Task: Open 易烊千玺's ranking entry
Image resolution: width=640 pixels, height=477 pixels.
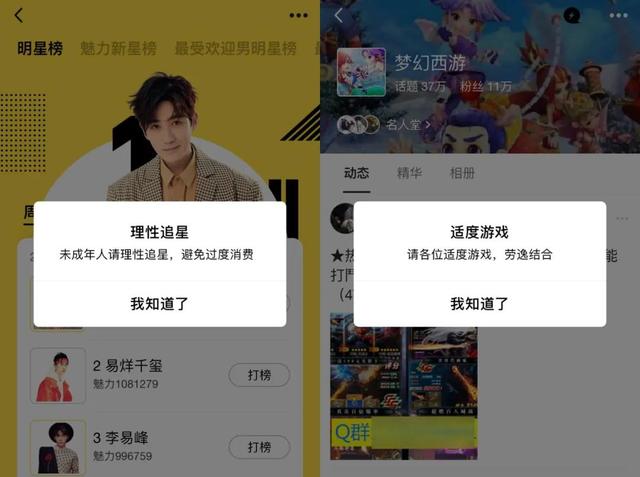Action: pyautogui.click(x=130, y=374)
